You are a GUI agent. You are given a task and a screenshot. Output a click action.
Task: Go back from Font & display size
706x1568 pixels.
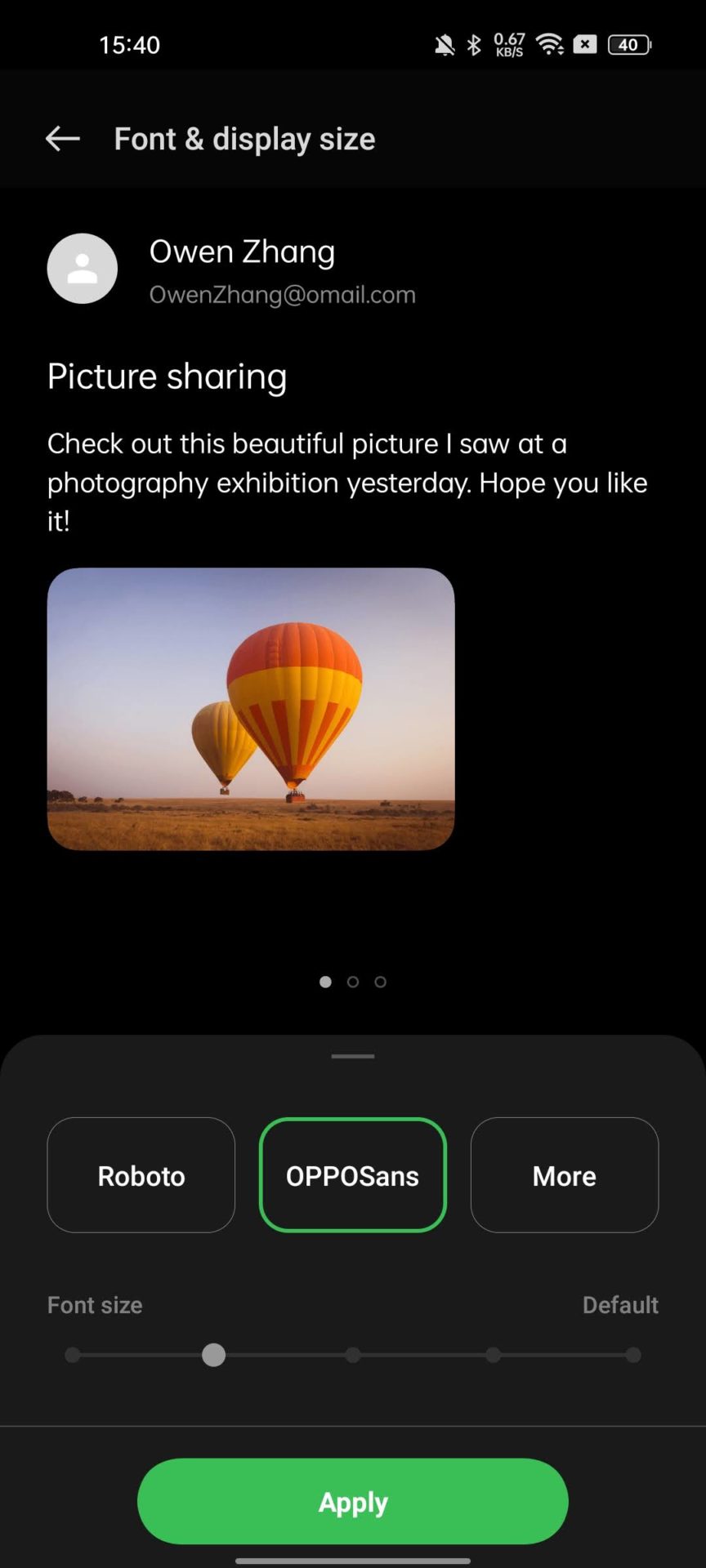coord(62,139)
